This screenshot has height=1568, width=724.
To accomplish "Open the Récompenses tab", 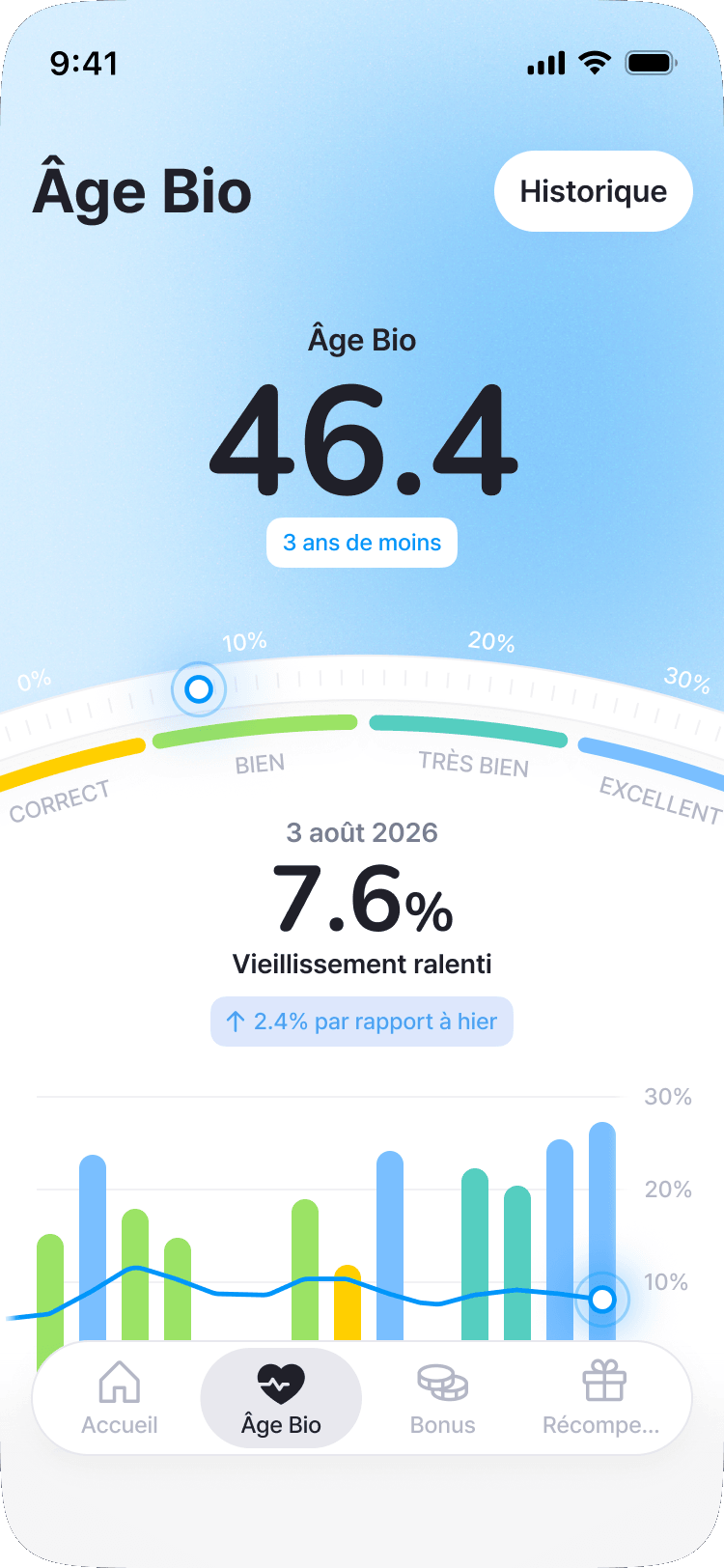I will 602,1398.
